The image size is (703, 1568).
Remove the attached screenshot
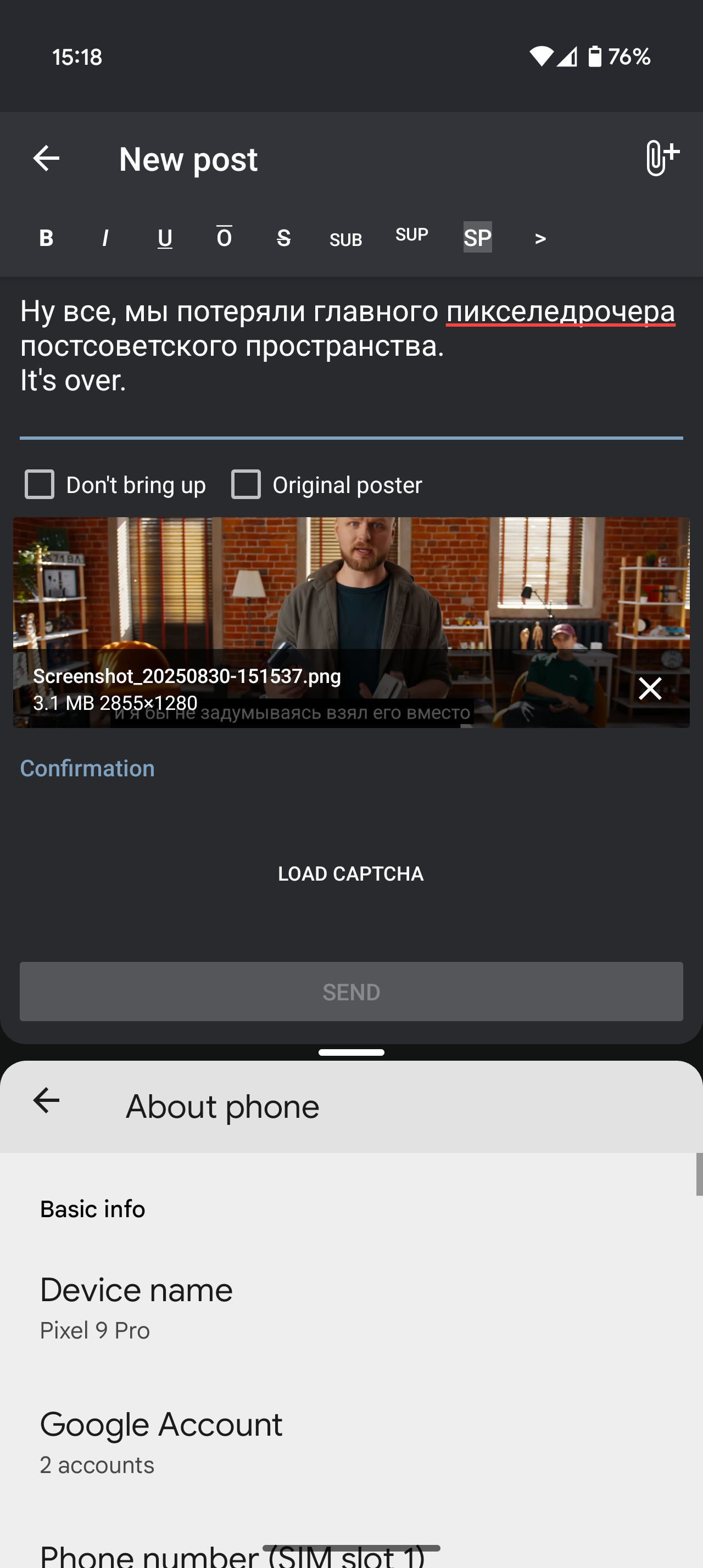pos(649,688)
